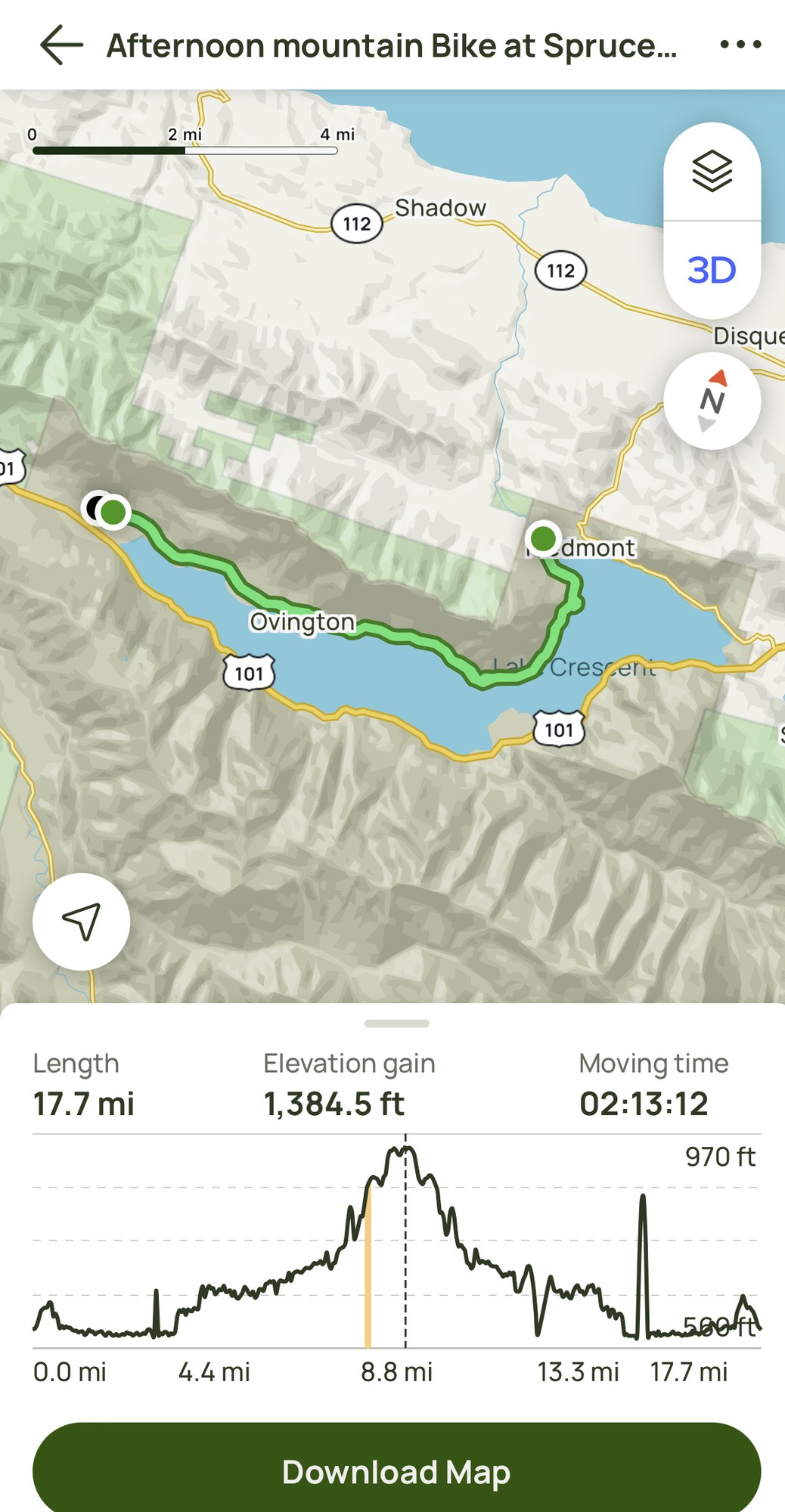
Task: Reset map orientation with the compass
Action: pyautogui.click(x=712, y=401)
